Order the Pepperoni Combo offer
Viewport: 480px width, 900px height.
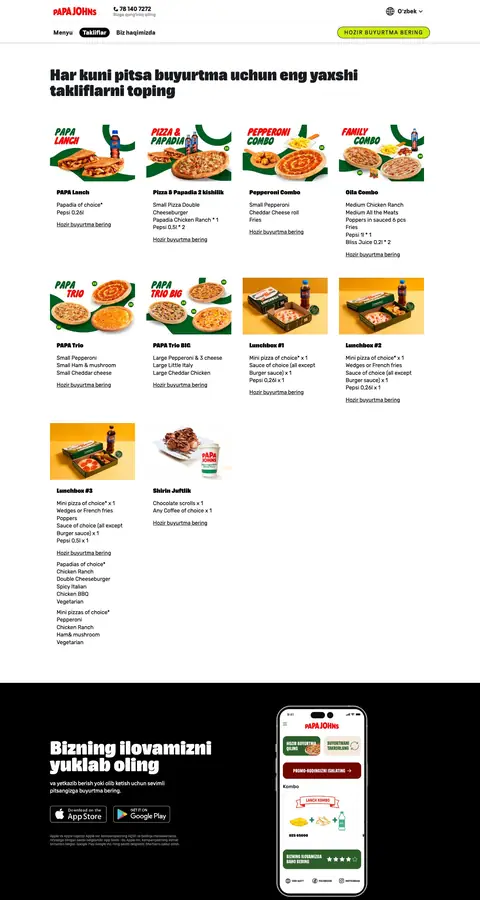tap(276, 232)
